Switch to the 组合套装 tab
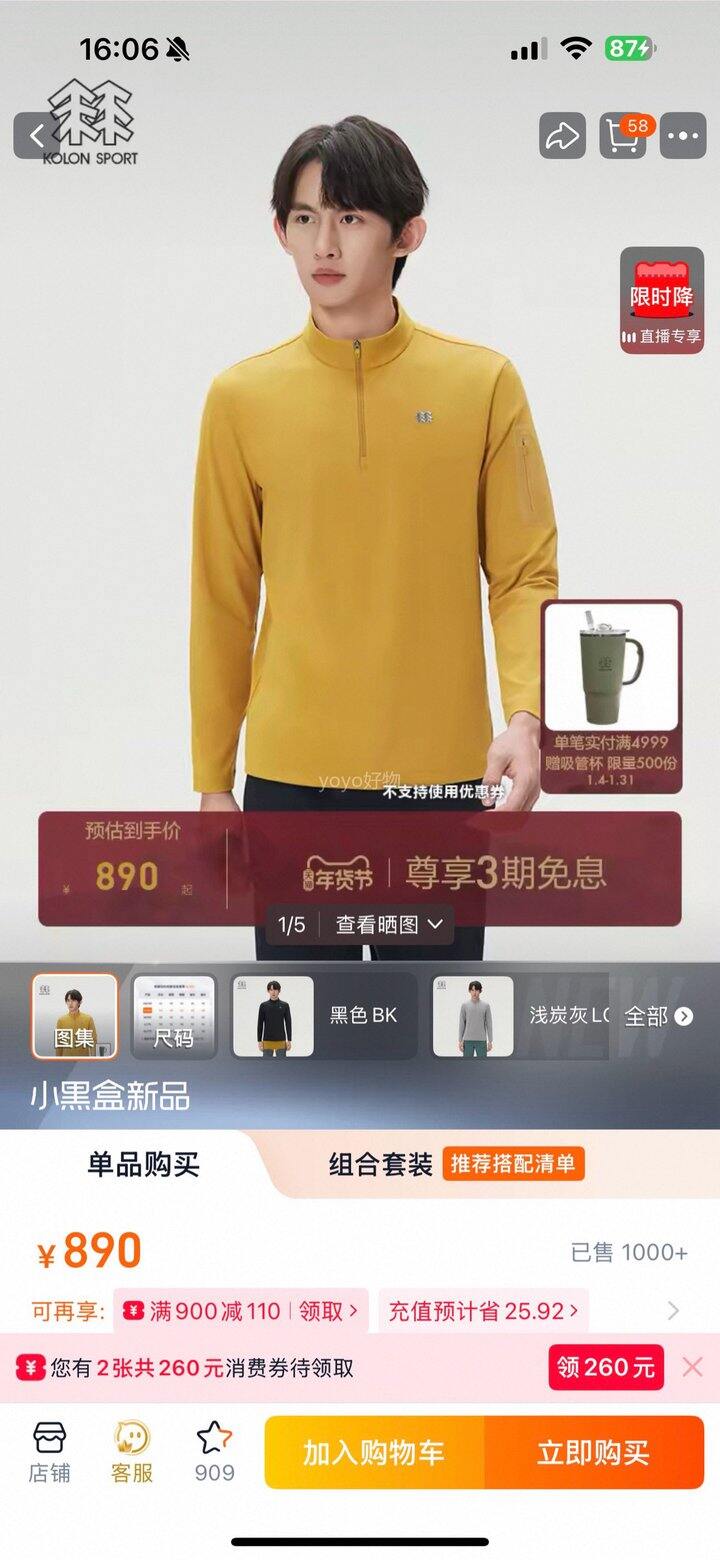The image size is (720, 1560). click(x=381, y=1164)
